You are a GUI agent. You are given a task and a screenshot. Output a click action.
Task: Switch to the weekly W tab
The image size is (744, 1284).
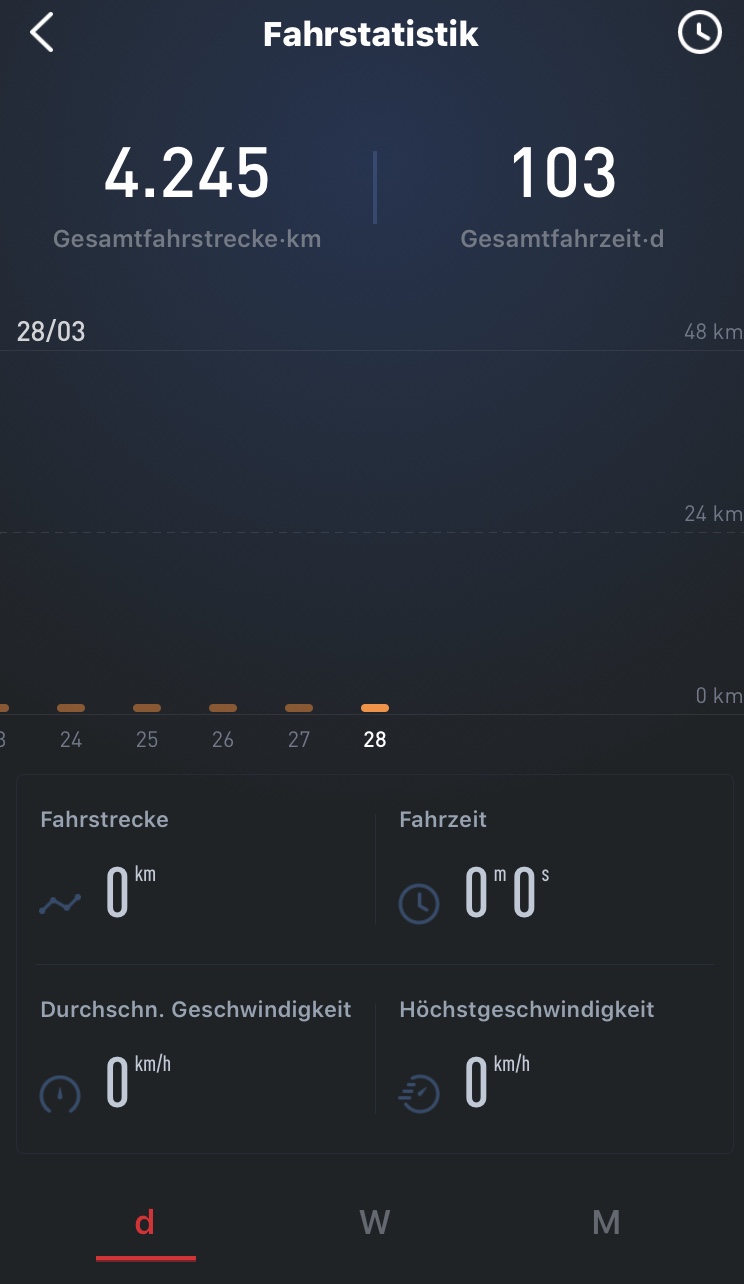click(x=375, y=1222)
